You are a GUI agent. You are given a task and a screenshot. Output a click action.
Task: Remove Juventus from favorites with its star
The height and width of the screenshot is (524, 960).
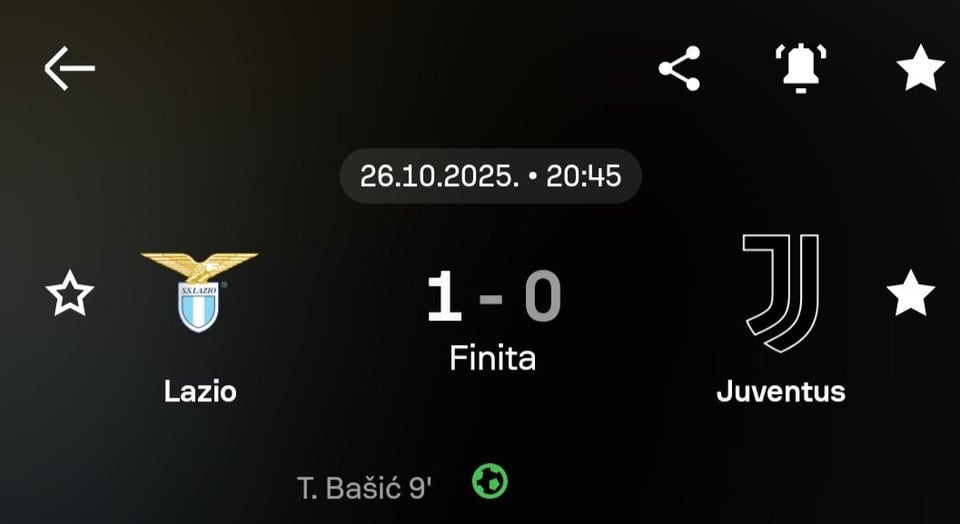coord(910,295)
